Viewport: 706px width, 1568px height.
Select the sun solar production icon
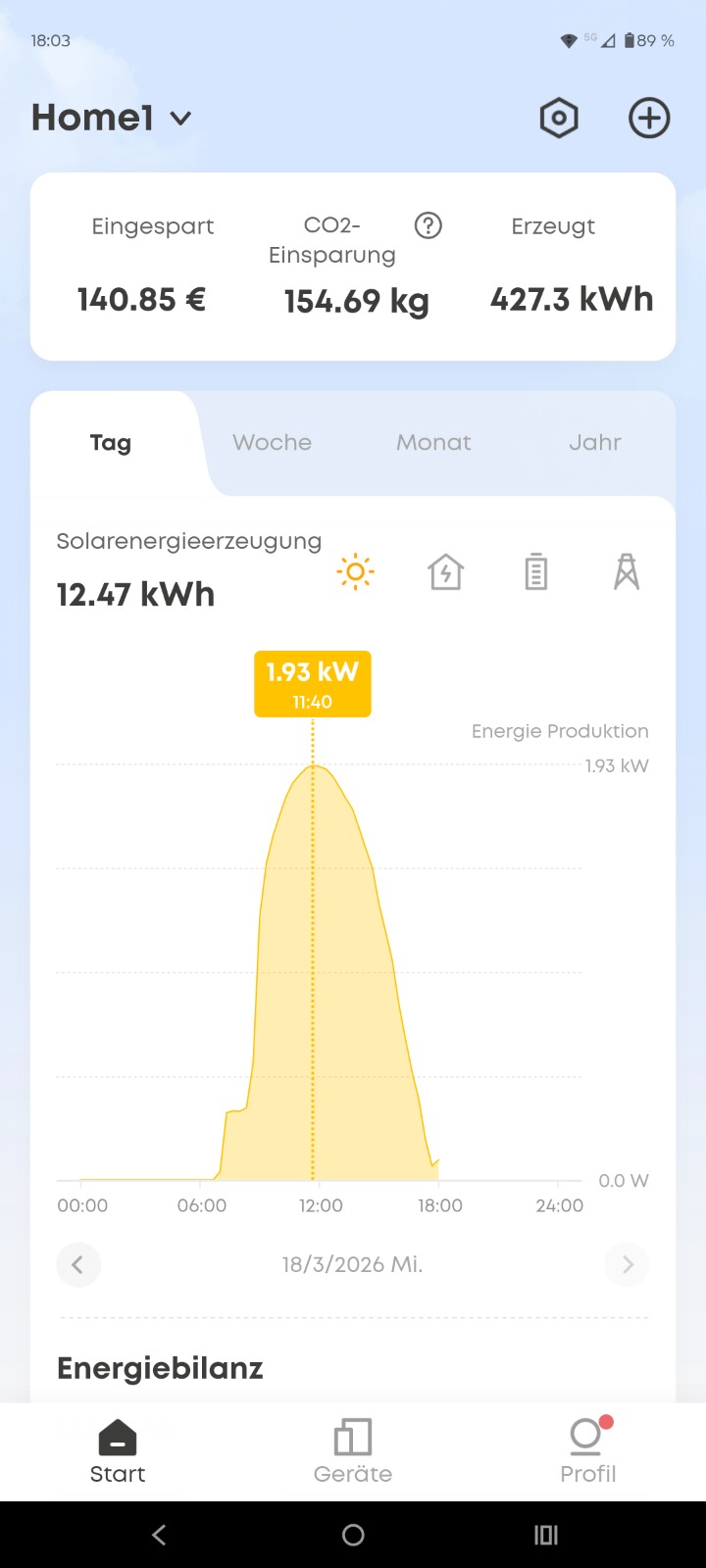coord(355,571)
